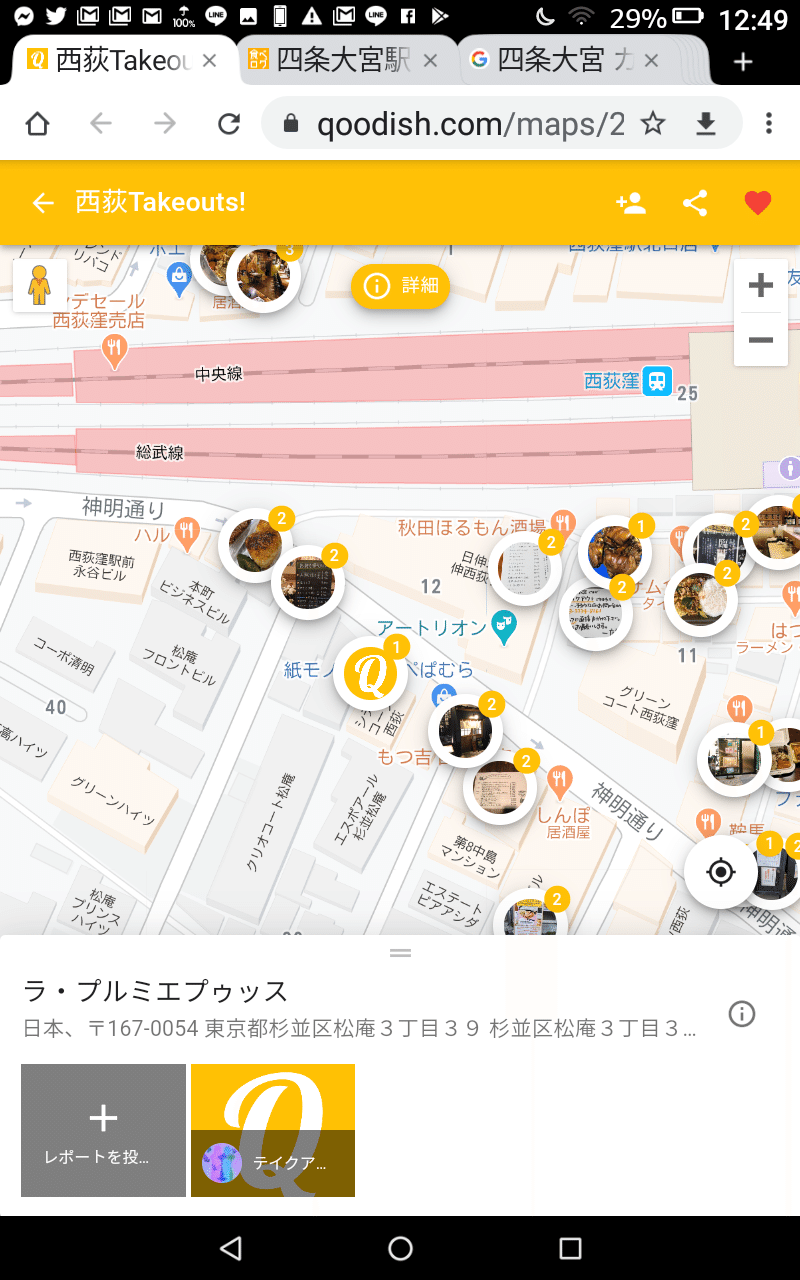
Task: Open a new browser tab with the plus button
Action: (x=743, y=61)
